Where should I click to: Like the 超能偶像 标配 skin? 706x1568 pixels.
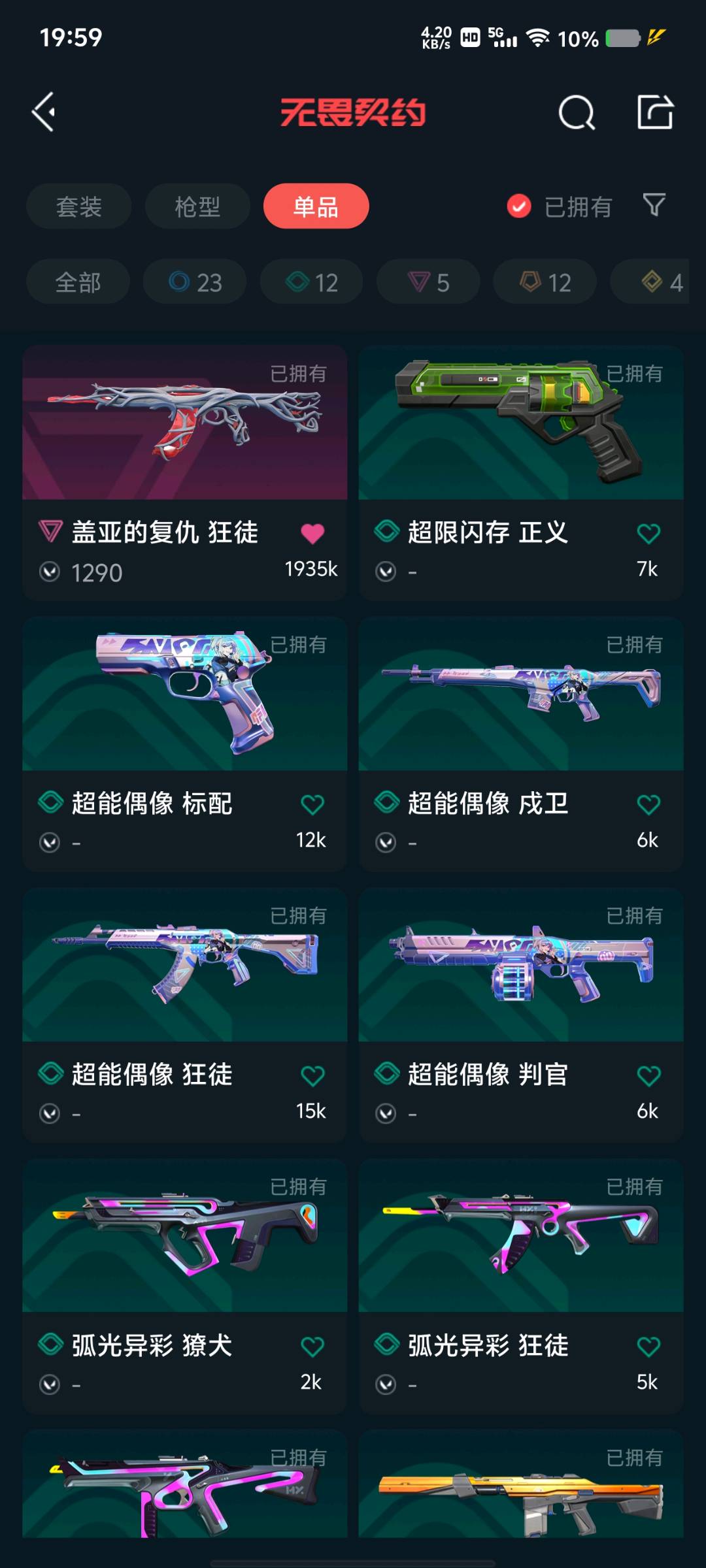click(x=312, y=804)
